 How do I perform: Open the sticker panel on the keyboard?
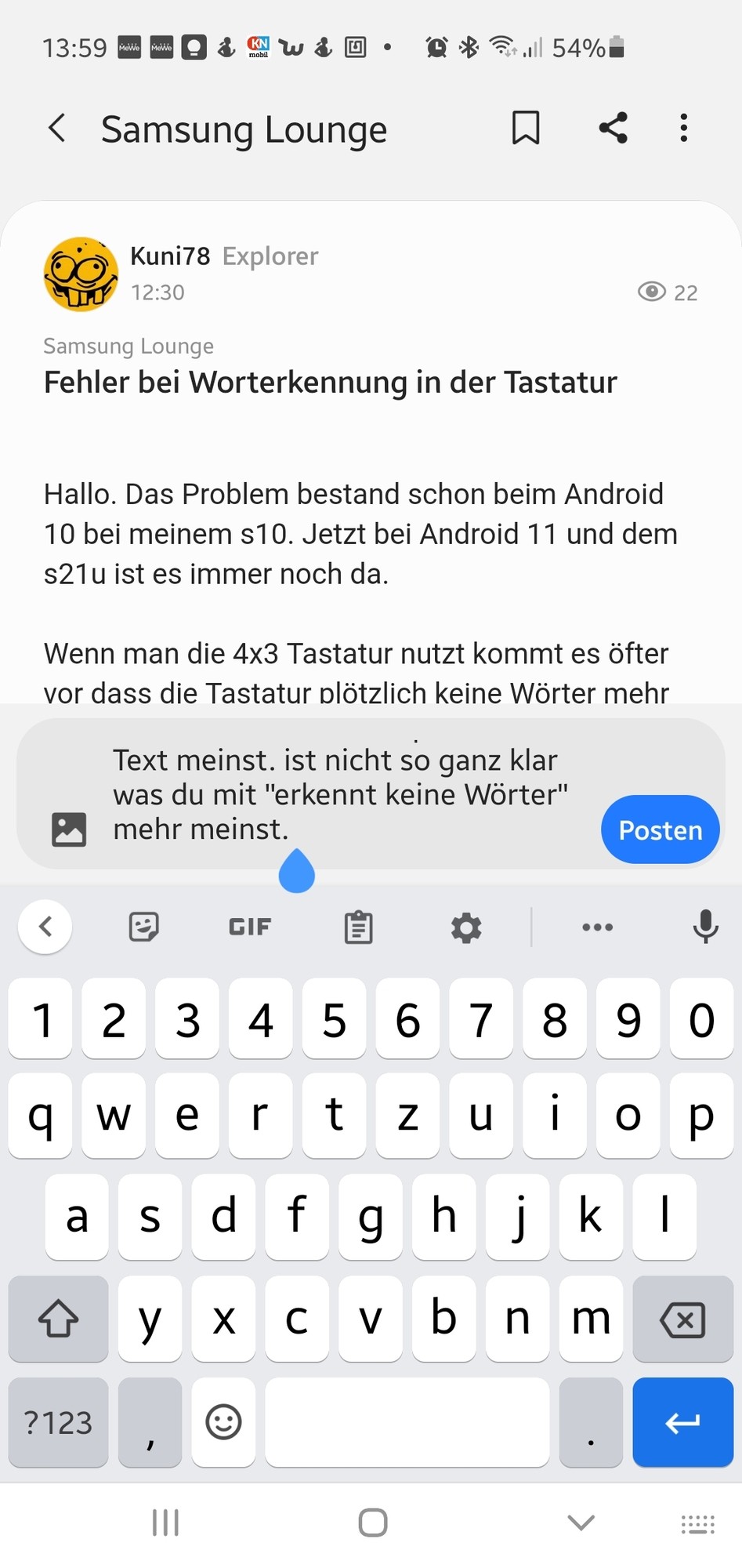click(x=144, y=927)
